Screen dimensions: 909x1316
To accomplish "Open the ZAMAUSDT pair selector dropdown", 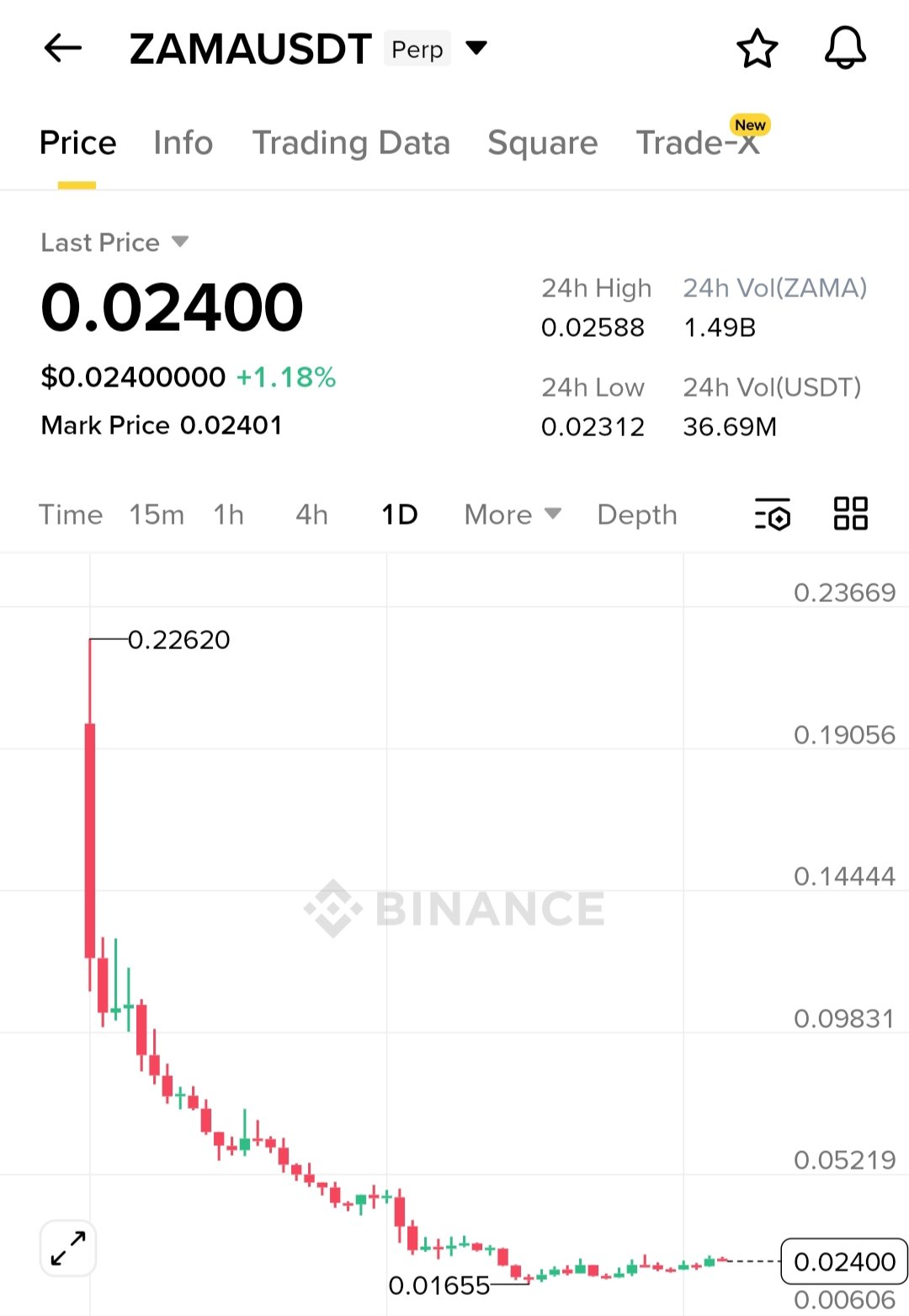I will click(x=476, y=48).
